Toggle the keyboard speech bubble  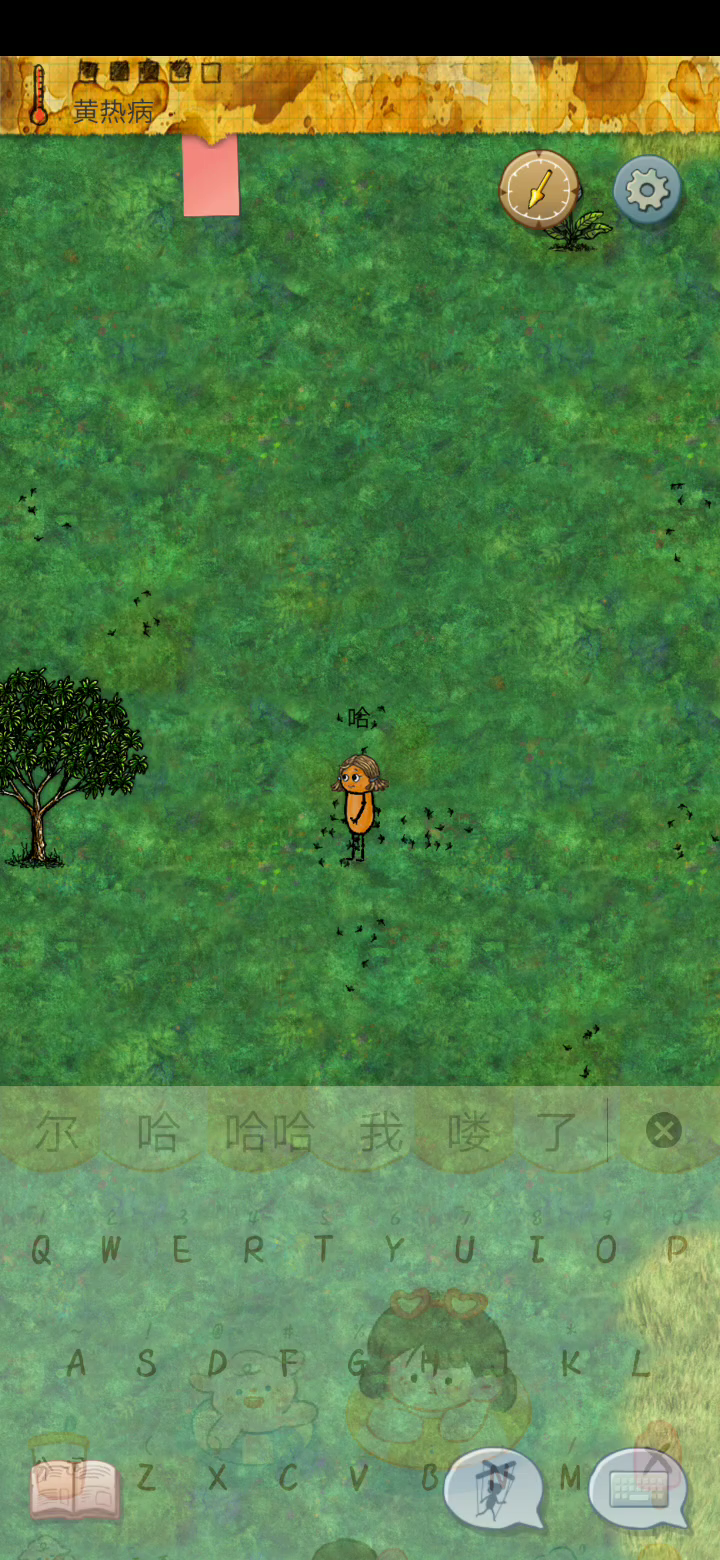pyautogui.click(x=640, y=1489)
